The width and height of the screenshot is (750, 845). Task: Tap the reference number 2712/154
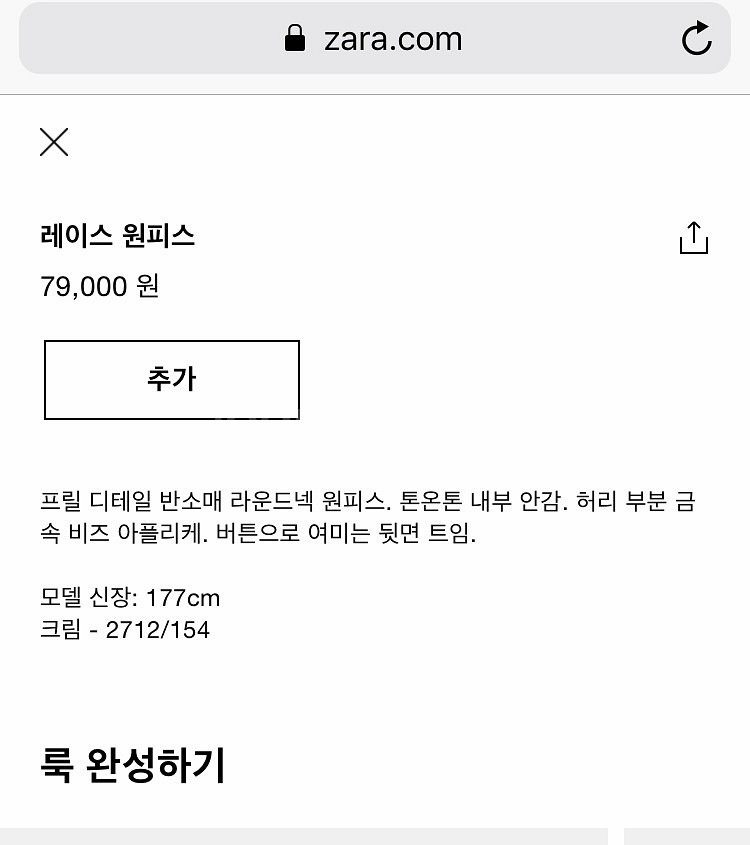click(x=160, y=630)
